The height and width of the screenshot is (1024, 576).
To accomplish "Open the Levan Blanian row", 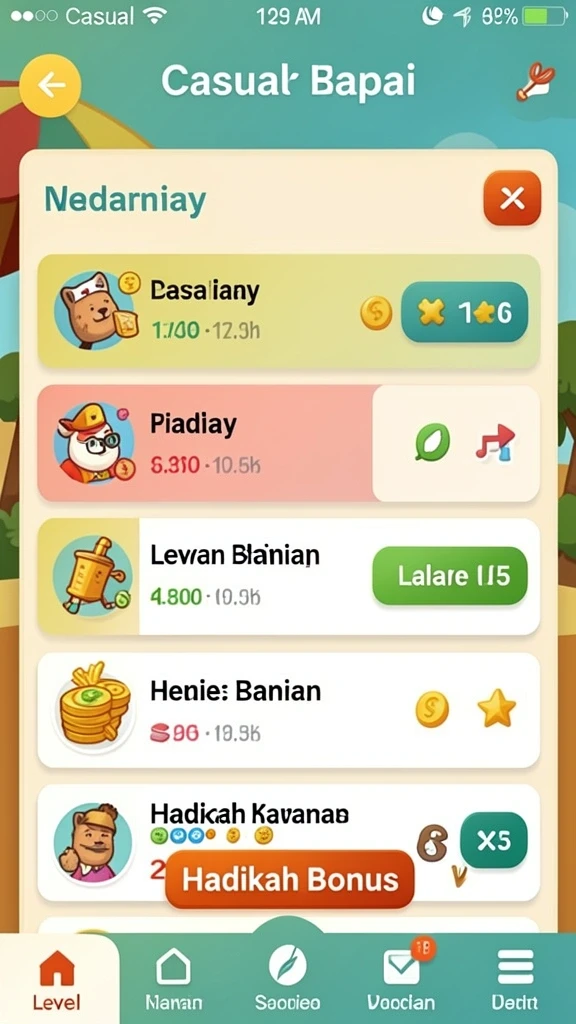I will (289, 577).
